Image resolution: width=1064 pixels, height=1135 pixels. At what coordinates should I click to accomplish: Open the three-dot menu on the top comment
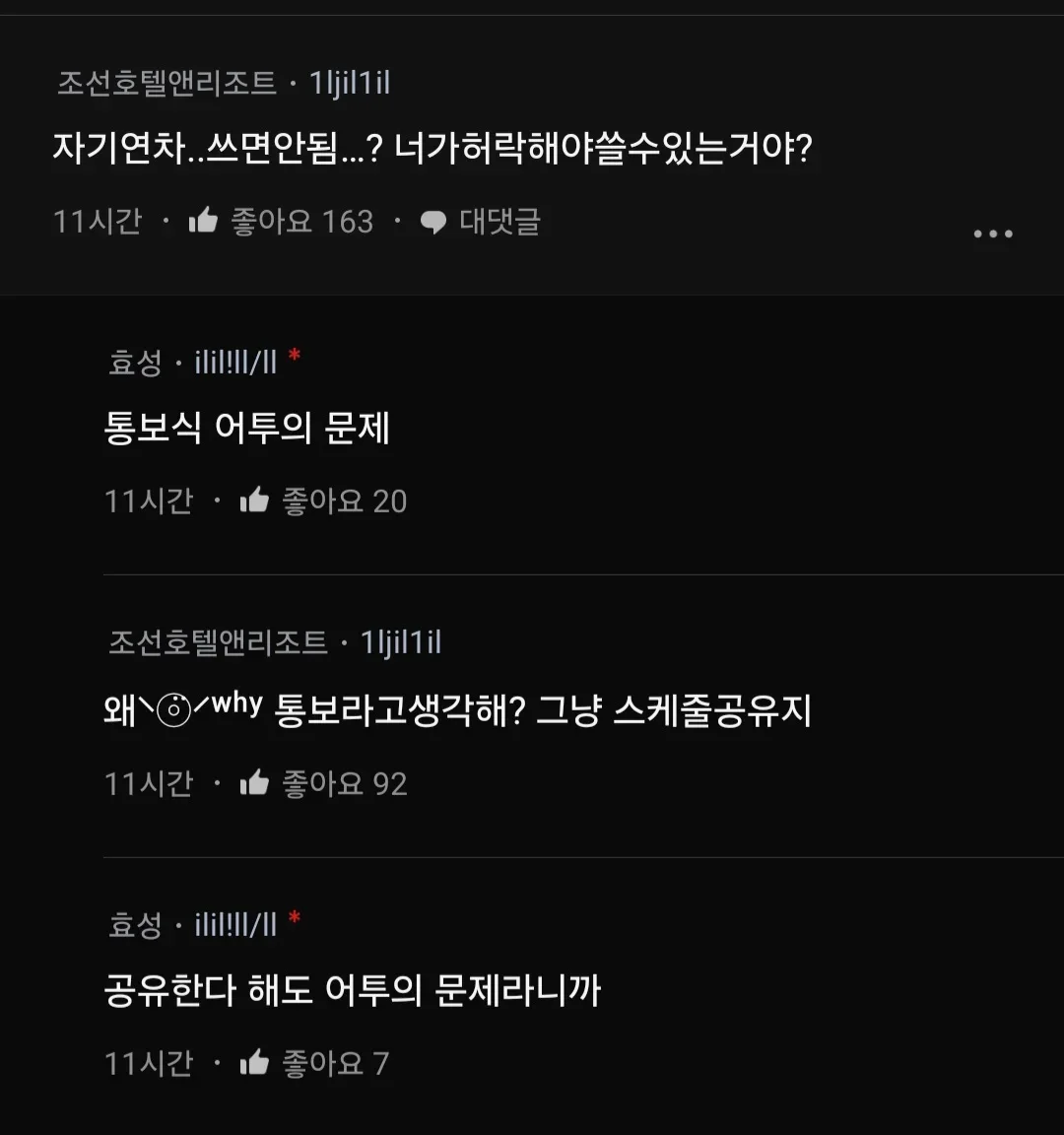[992, 234]
